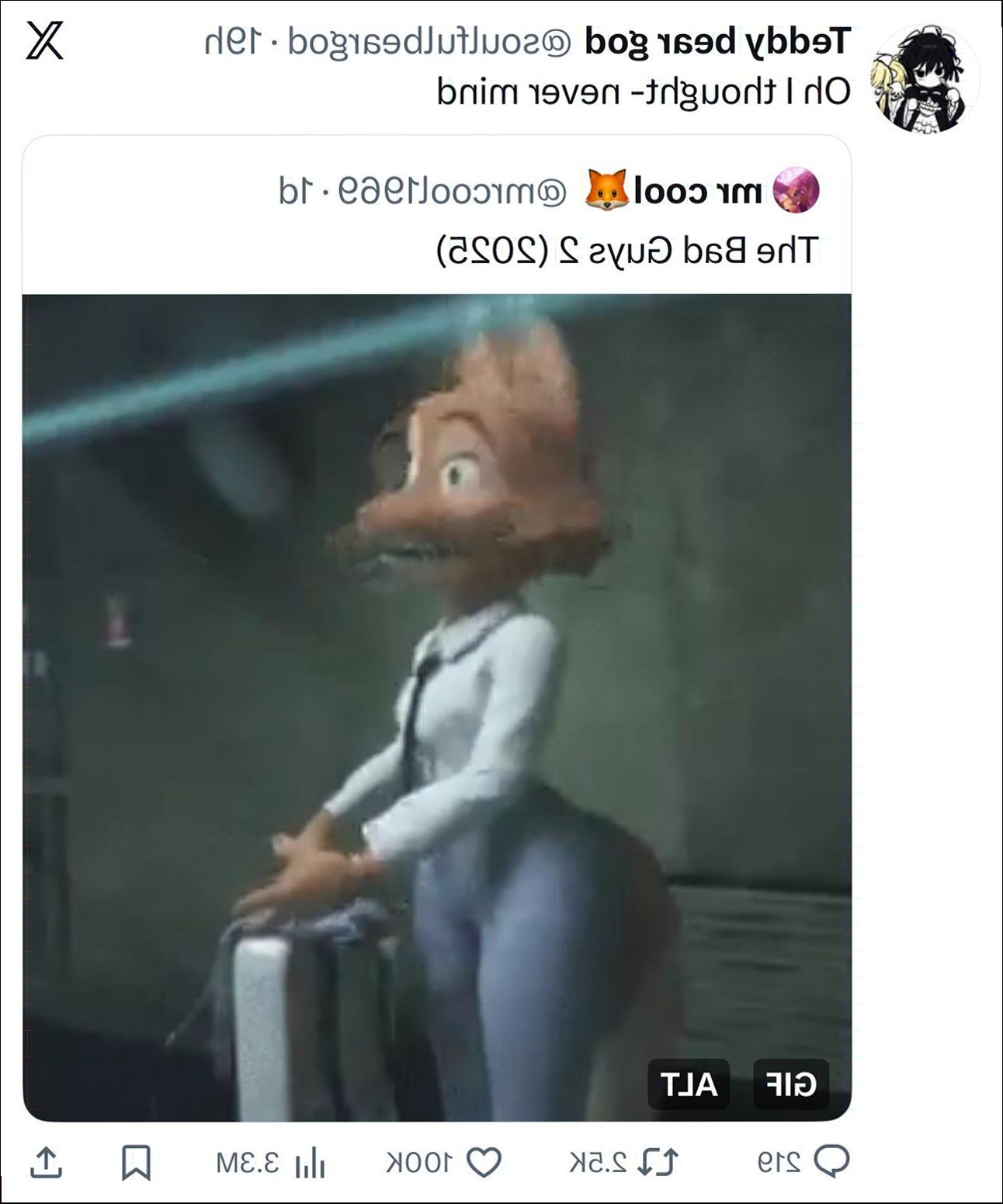Open the Teddy bear god display name

coord(717,41)
